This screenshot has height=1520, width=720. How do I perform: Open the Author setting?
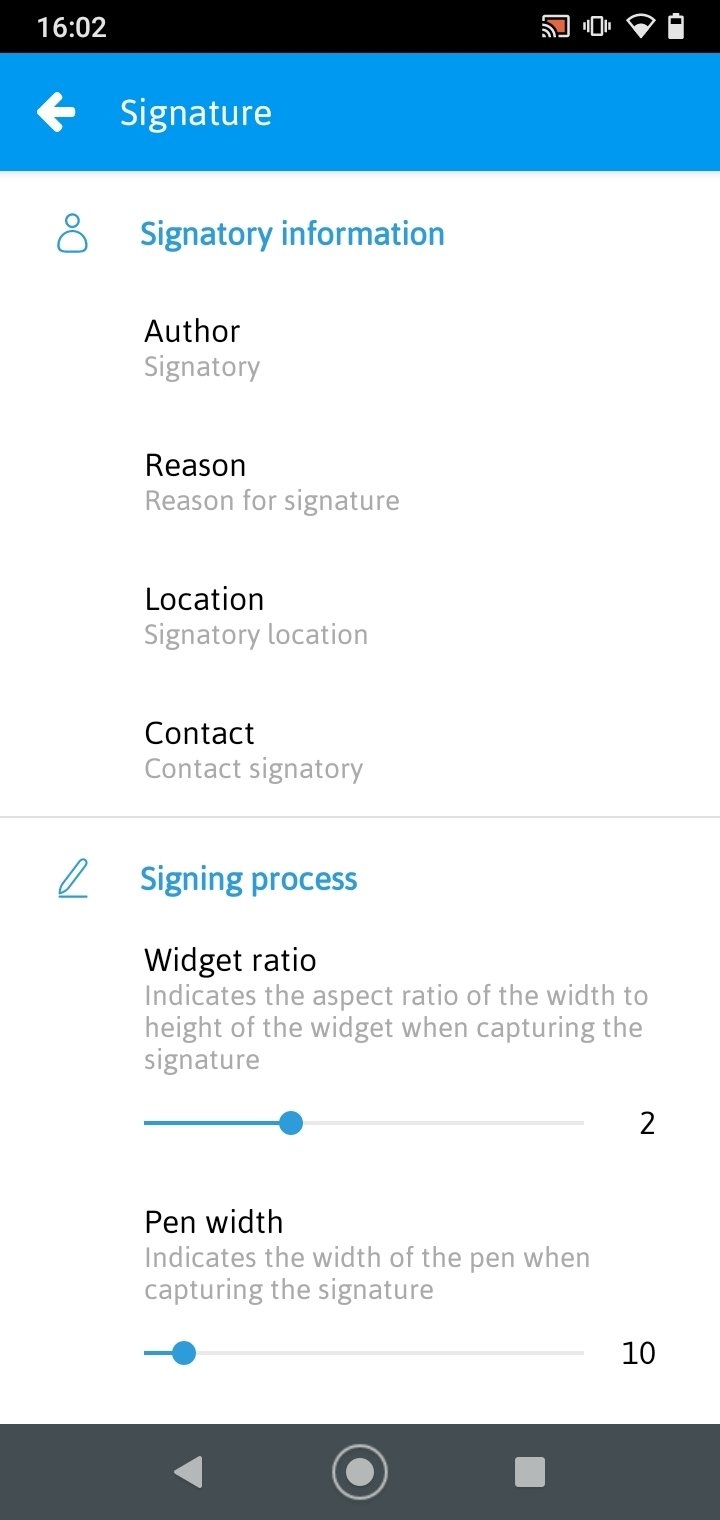pyautogui.click(x=360, y=348)
